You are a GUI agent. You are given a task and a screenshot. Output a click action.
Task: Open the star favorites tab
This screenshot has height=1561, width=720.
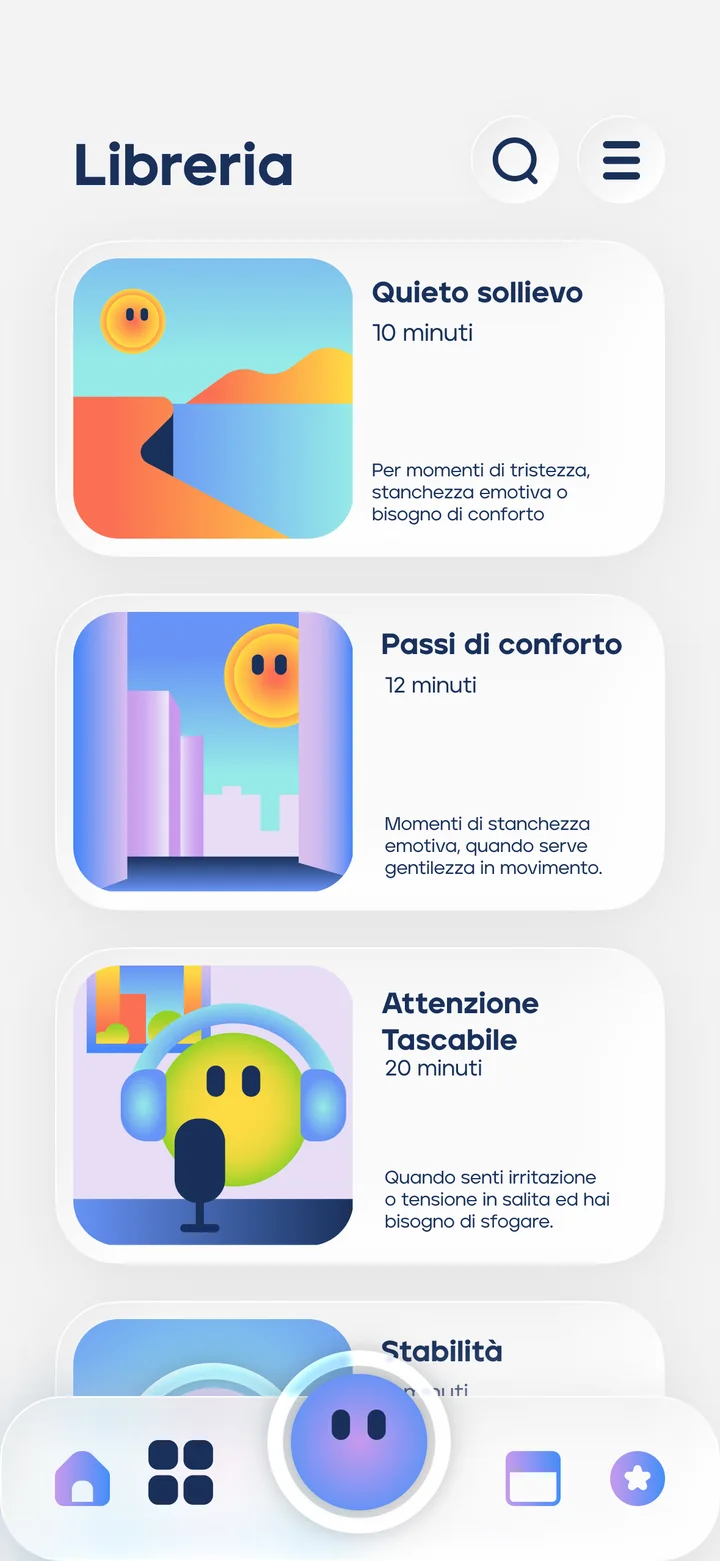tap(637, 1478)
